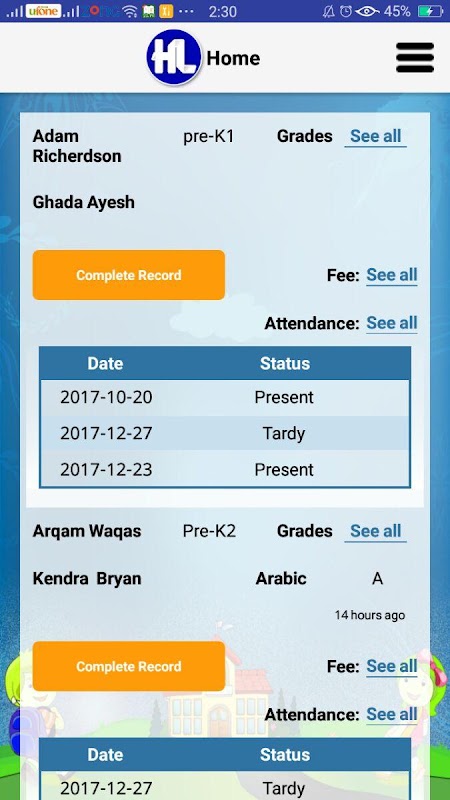This screenshot has height=800, width=450.
Task: Open the hamburger menu
Action: (x=415, y=58)
